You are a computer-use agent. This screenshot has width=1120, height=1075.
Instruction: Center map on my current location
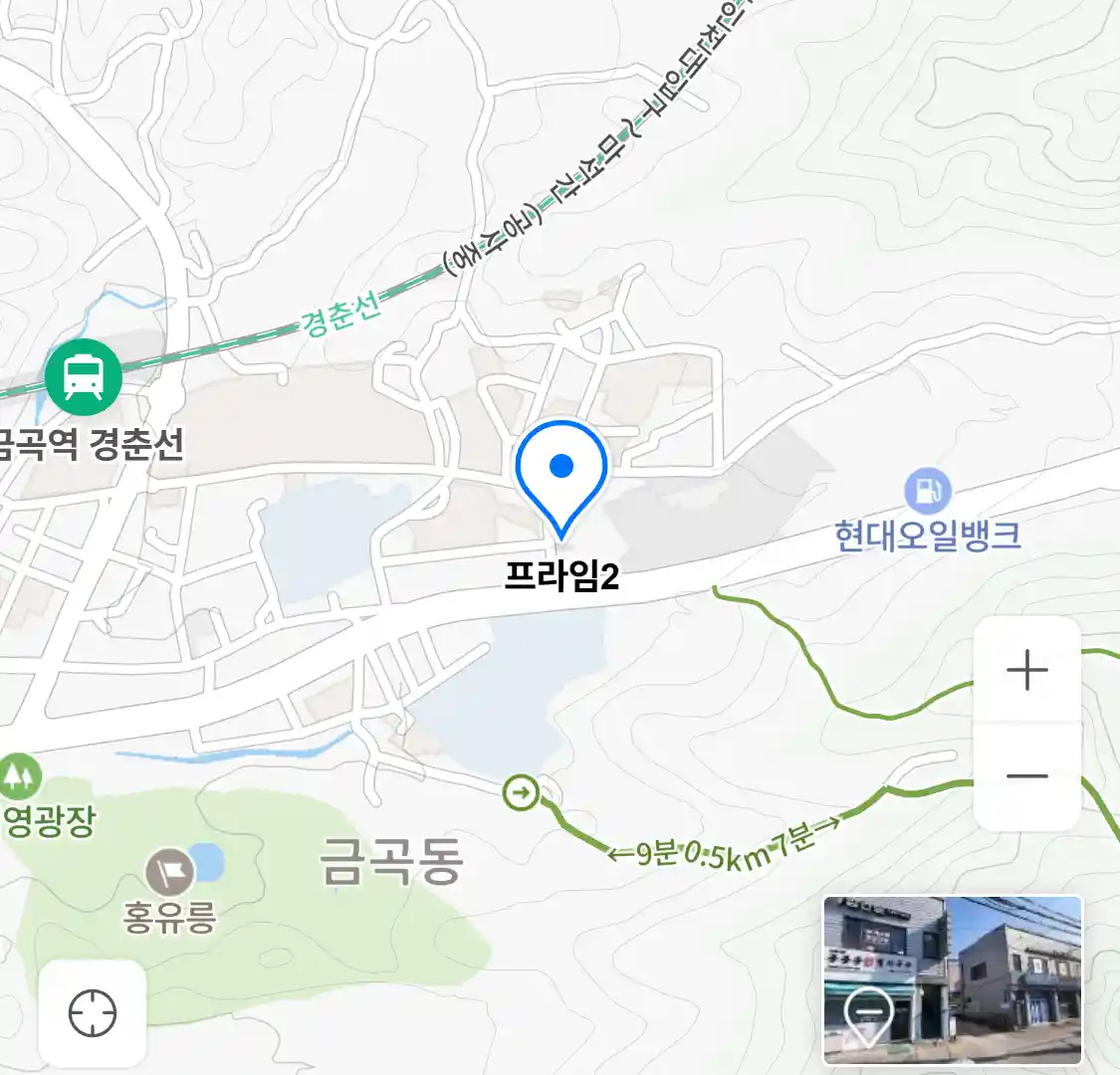[x=93, y=1014]
